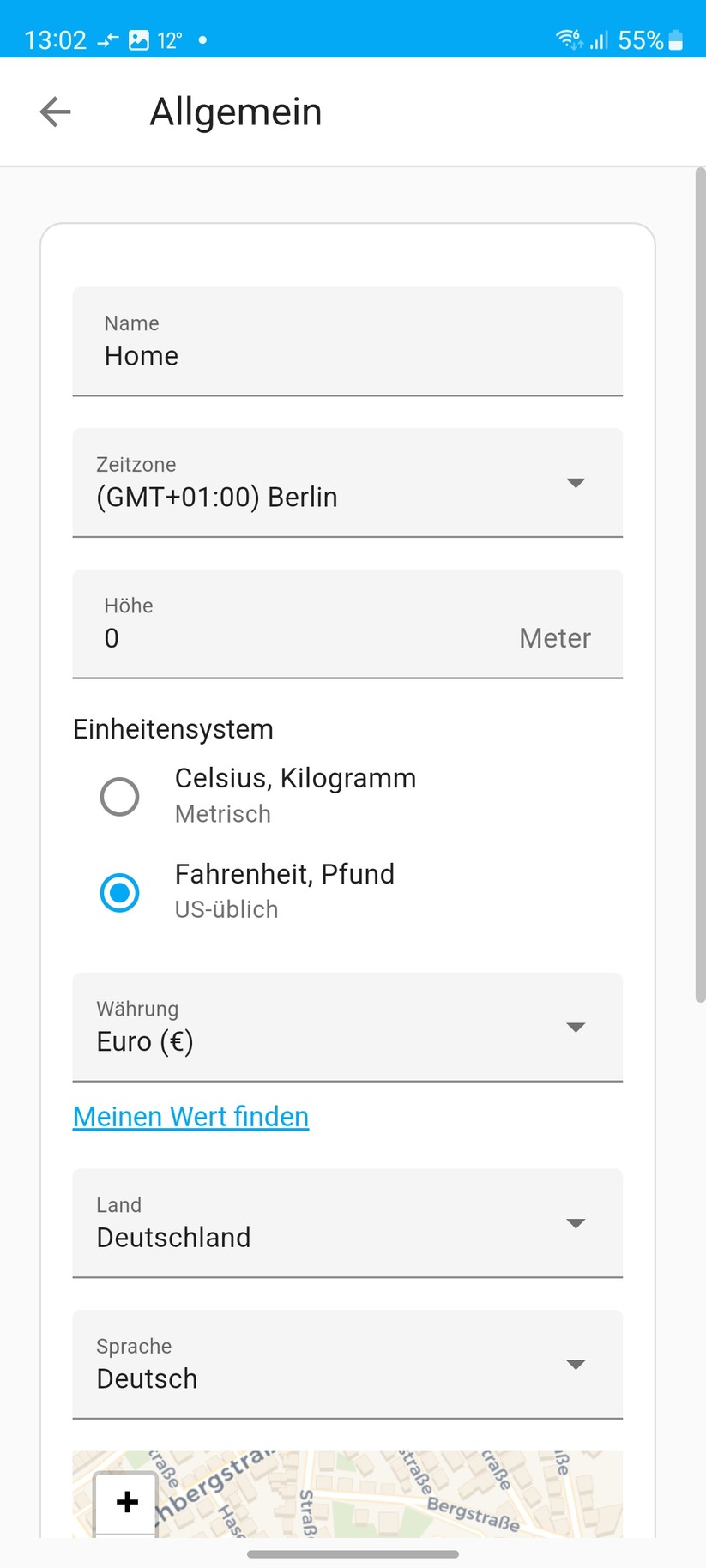Navigate back using the arrow icon
Image resolution: width=706 pixels, height=1568 pixels.
[x=55, y=112]
